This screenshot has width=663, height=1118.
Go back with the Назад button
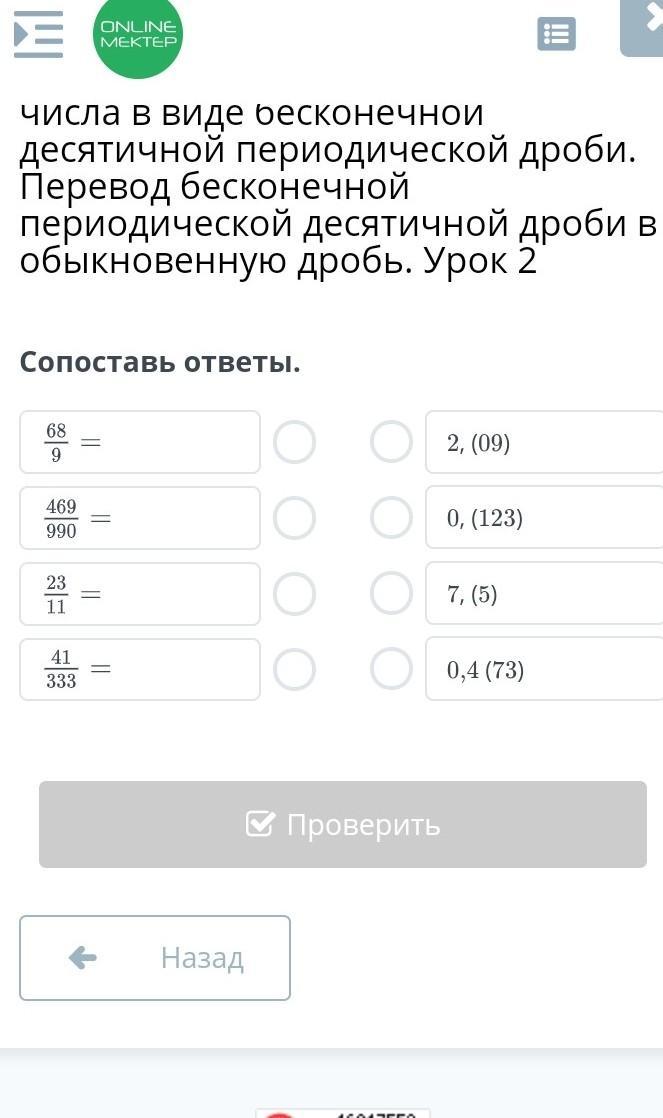tap(155, 958)
